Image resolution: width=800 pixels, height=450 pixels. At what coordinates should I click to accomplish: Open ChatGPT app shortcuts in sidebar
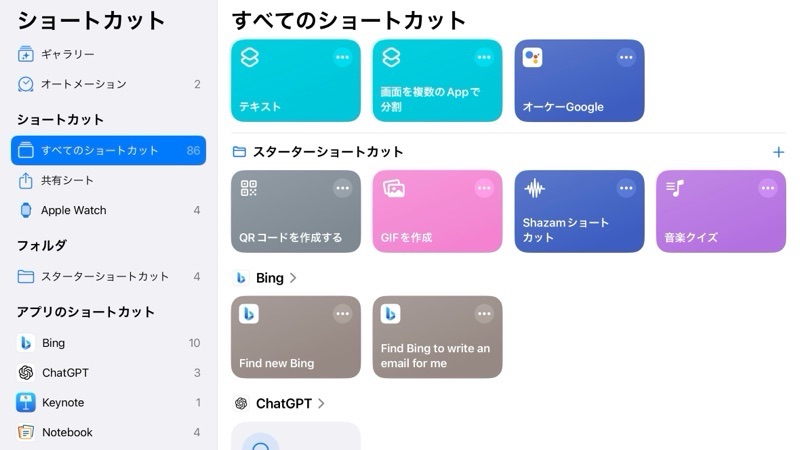pyautogui.click(x=65, y=373)
